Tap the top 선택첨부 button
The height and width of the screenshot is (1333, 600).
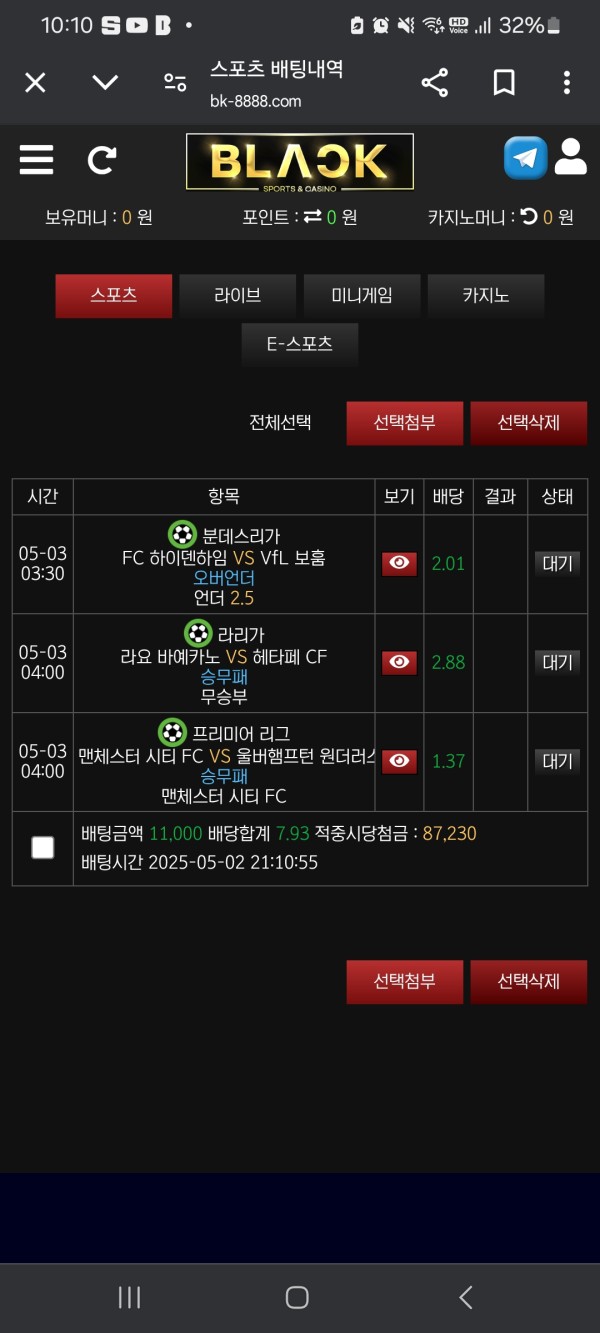pyautogui.click(x=404, y=423)
